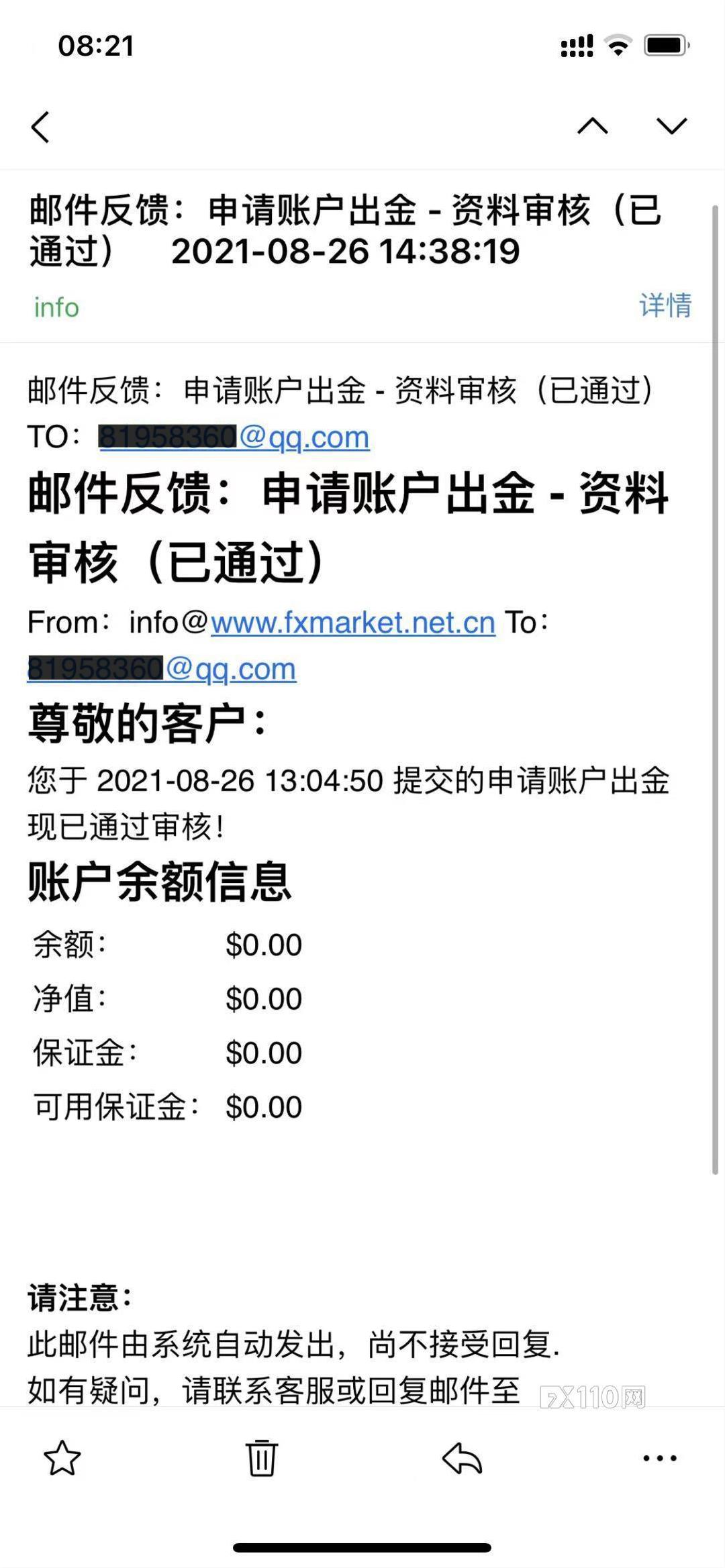Image resolution: width=725 pixels, height=1568 pixels.
Task: Tap the qq.com address below From line
Action: (162, 669)
